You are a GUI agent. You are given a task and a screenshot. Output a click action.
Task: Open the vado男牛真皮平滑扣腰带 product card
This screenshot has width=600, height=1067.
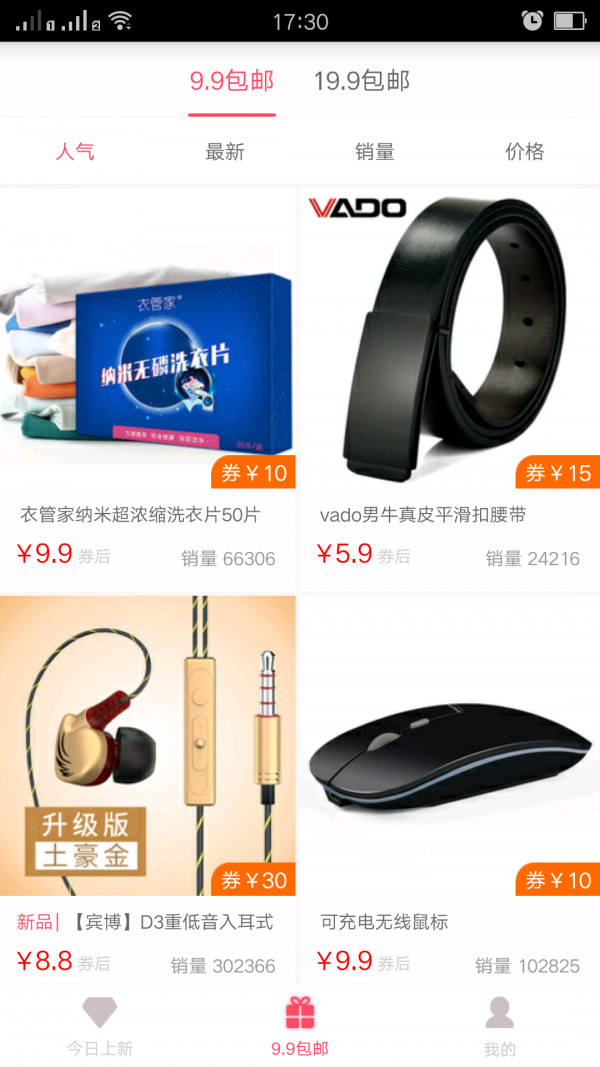pyautogui.click(x=450, y=390)
